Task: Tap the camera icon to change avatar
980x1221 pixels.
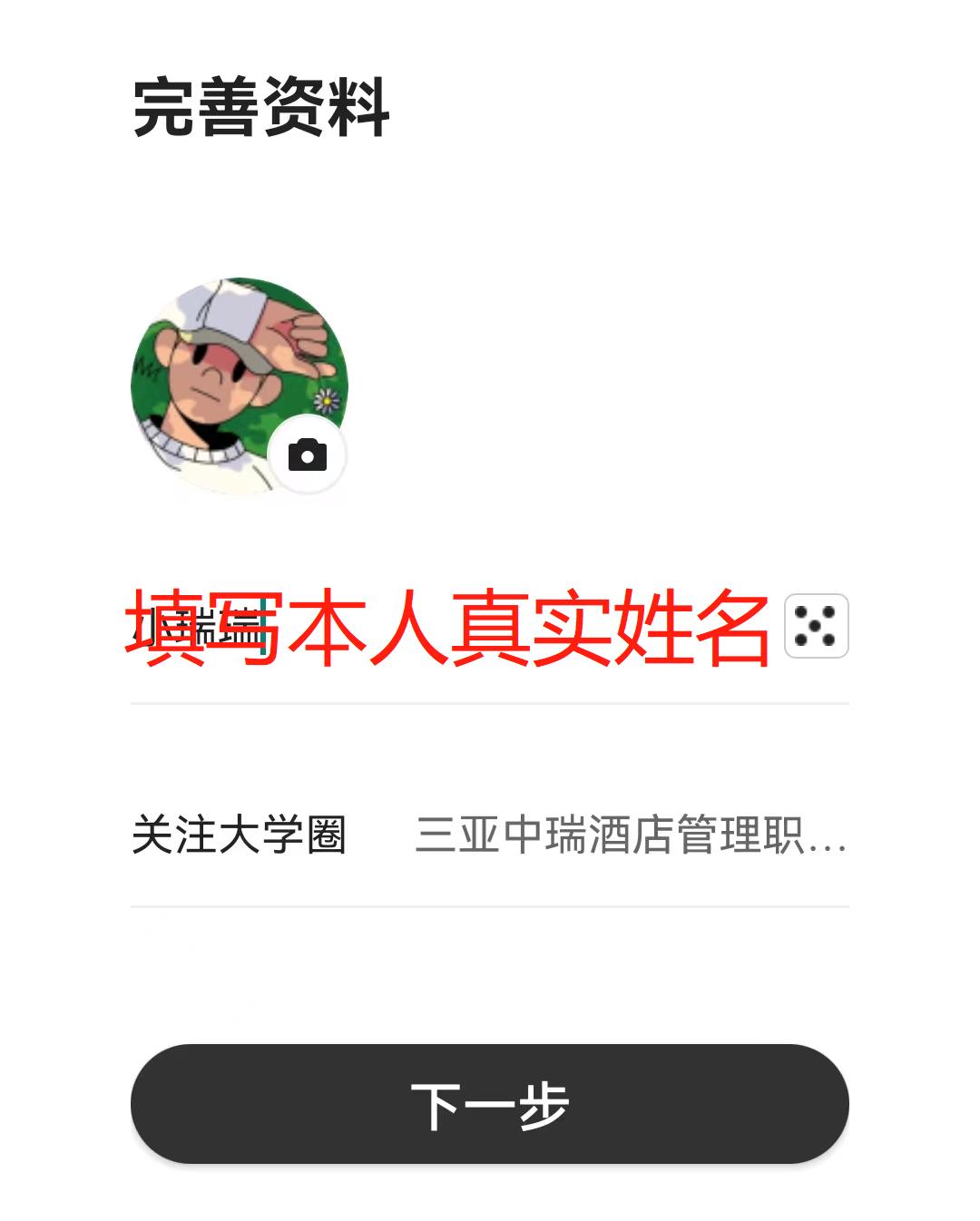Action: pyautogui.click(x=308, y=454)
